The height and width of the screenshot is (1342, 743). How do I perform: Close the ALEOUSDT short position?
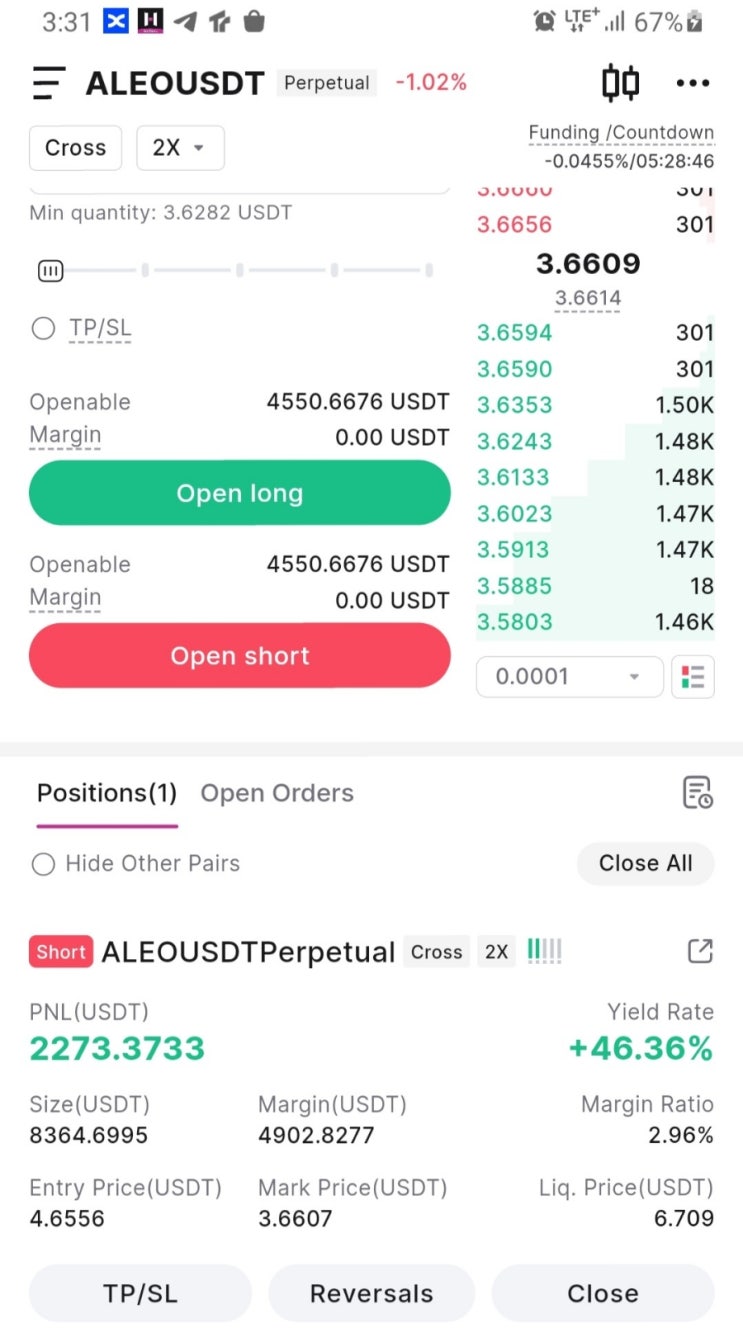602,1293
